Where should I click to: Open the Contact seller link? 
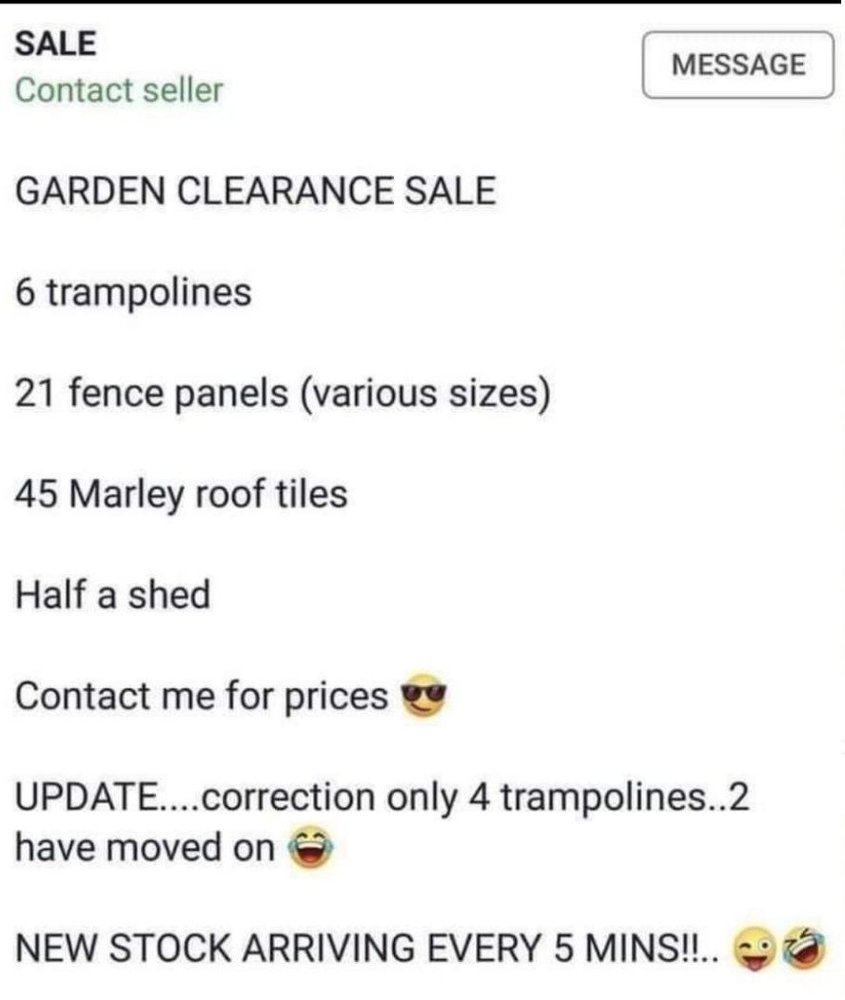pyautogui.click(x=119, y=90)
